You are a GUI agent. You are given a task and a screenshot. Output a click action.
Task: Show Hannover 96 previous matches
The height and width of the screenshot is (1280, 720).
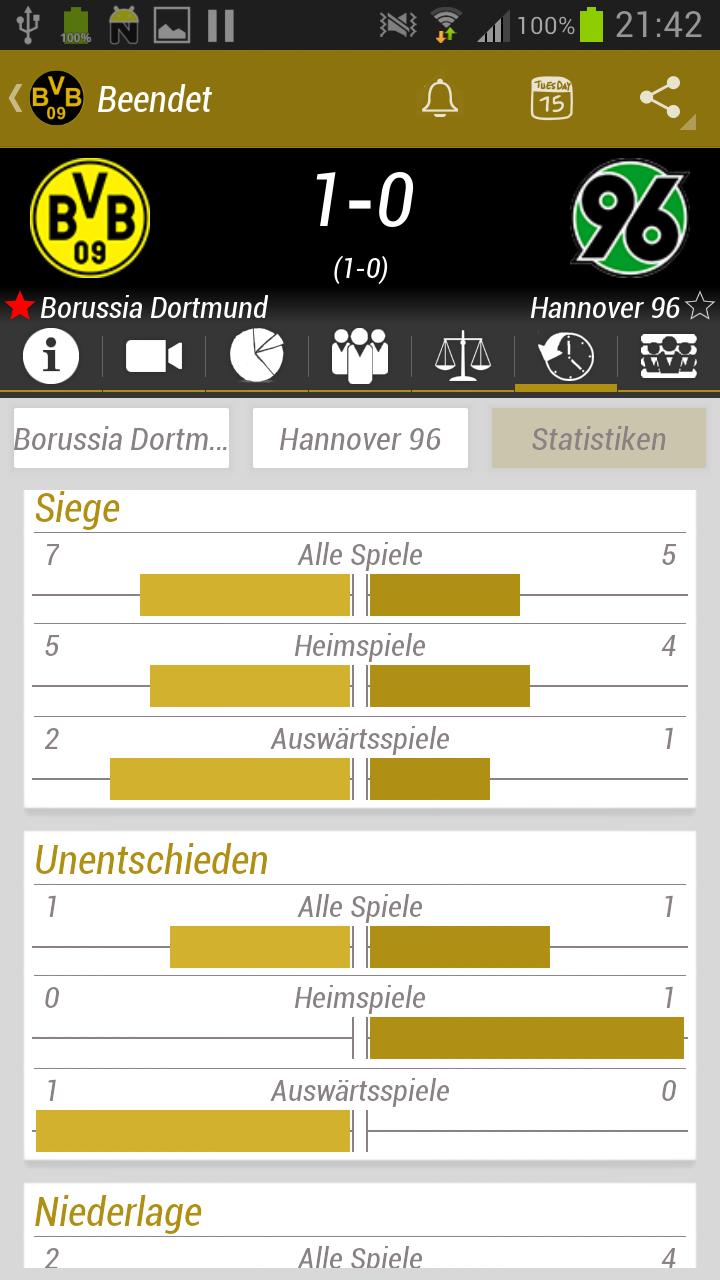[x=360, y=439]
